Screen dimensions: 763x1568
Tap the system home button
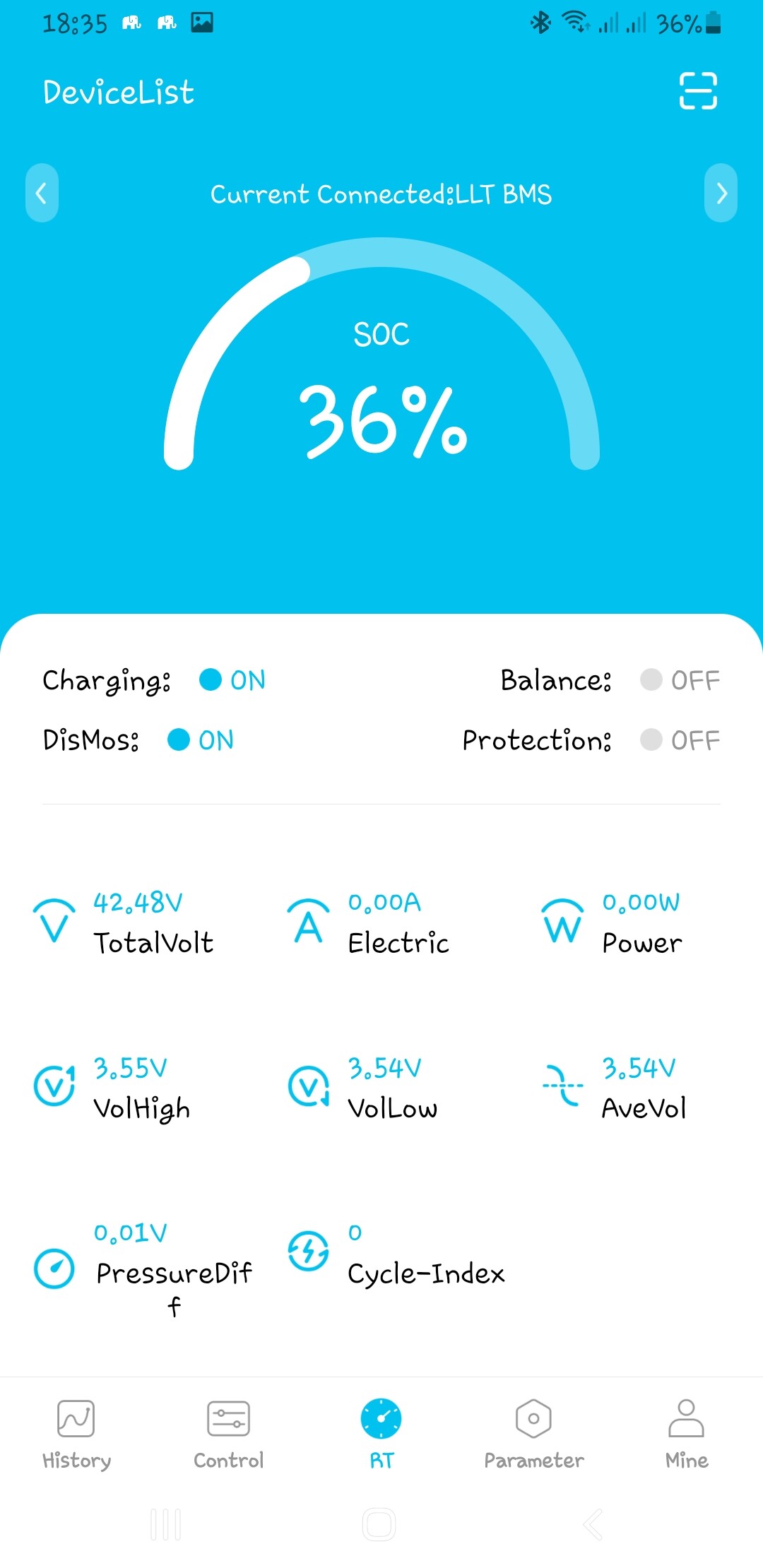pyautogui.click(x=379, y=1524)
